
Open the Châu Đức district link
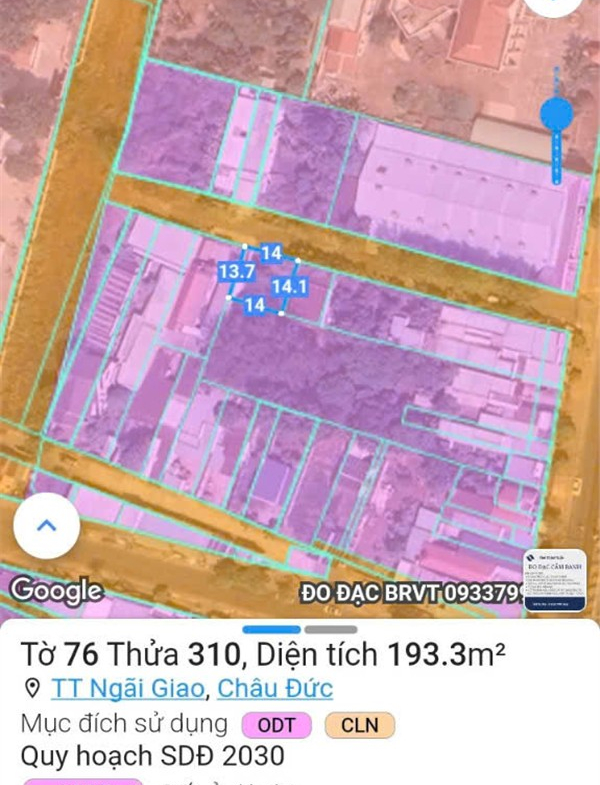click(275, 688)
